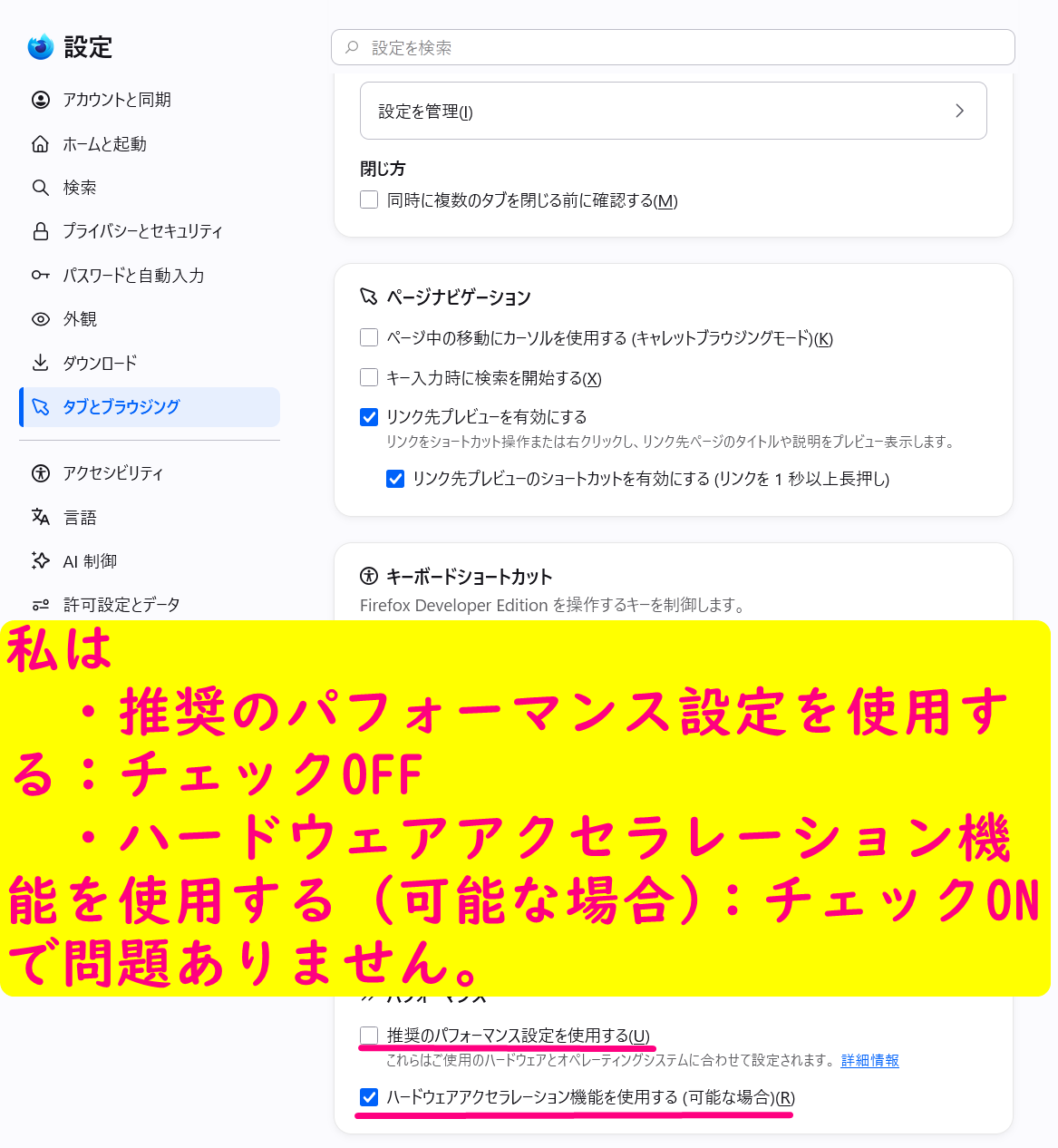The image size is (1058, 1148).
Task: Open the 詳細情報 link
Action: click(x=870, y=1060)
